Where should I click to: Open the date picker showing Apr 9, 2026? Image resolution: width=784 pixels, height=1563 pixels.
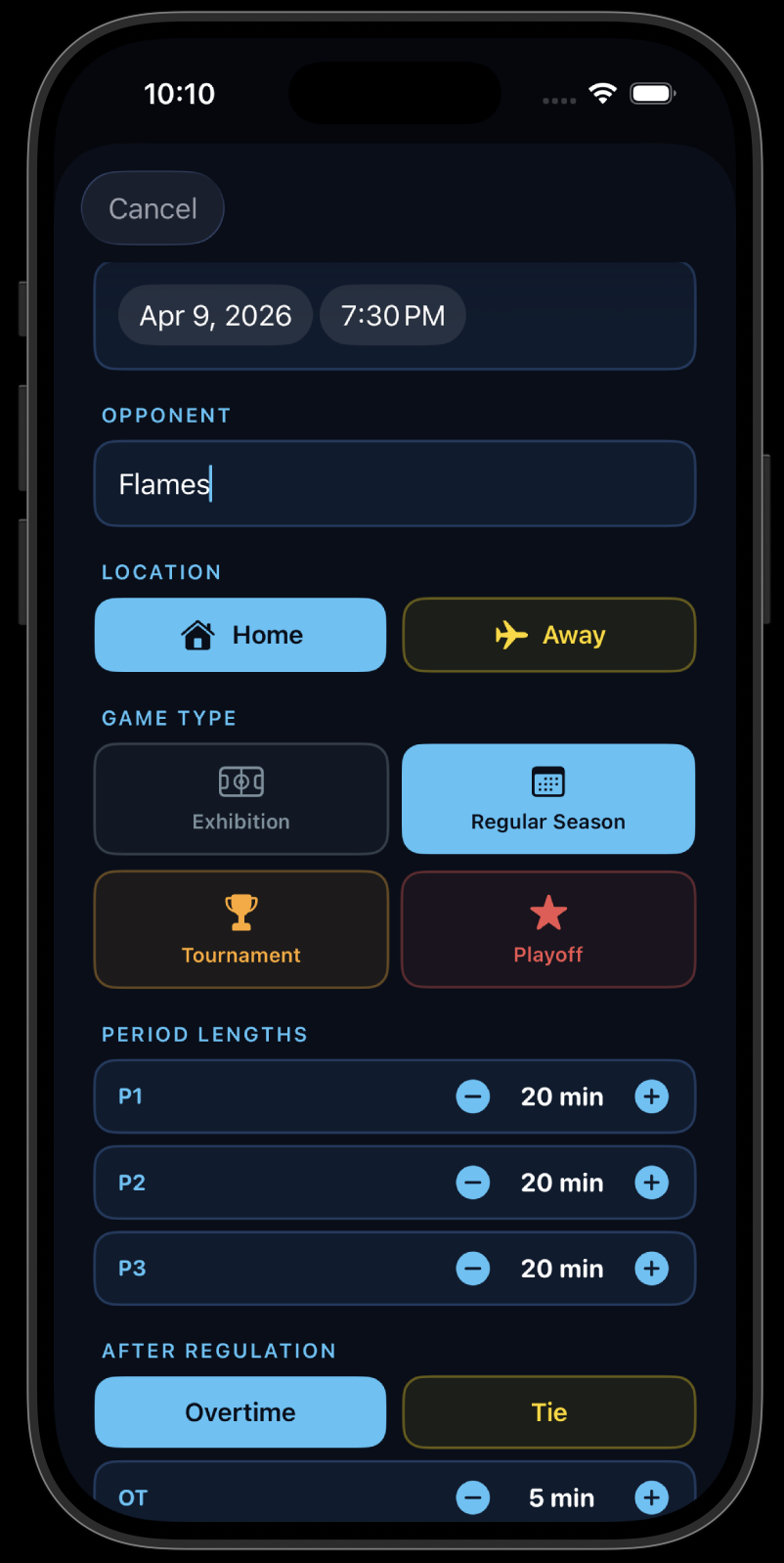click(x=215, y=315)
